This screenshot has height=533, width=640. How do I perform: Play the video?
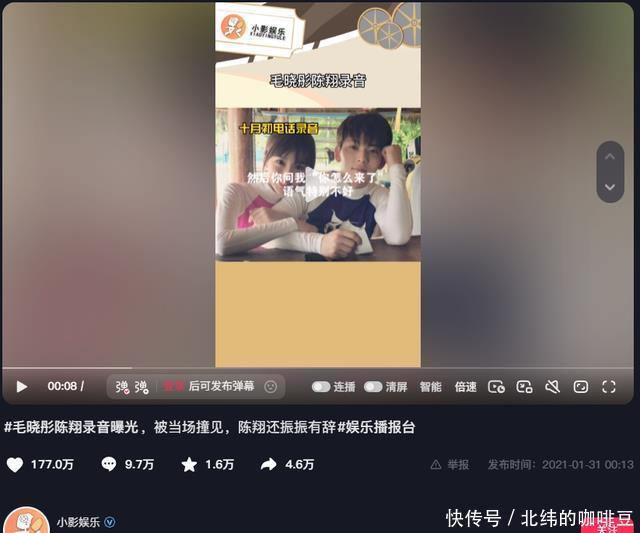pos(22,386)
